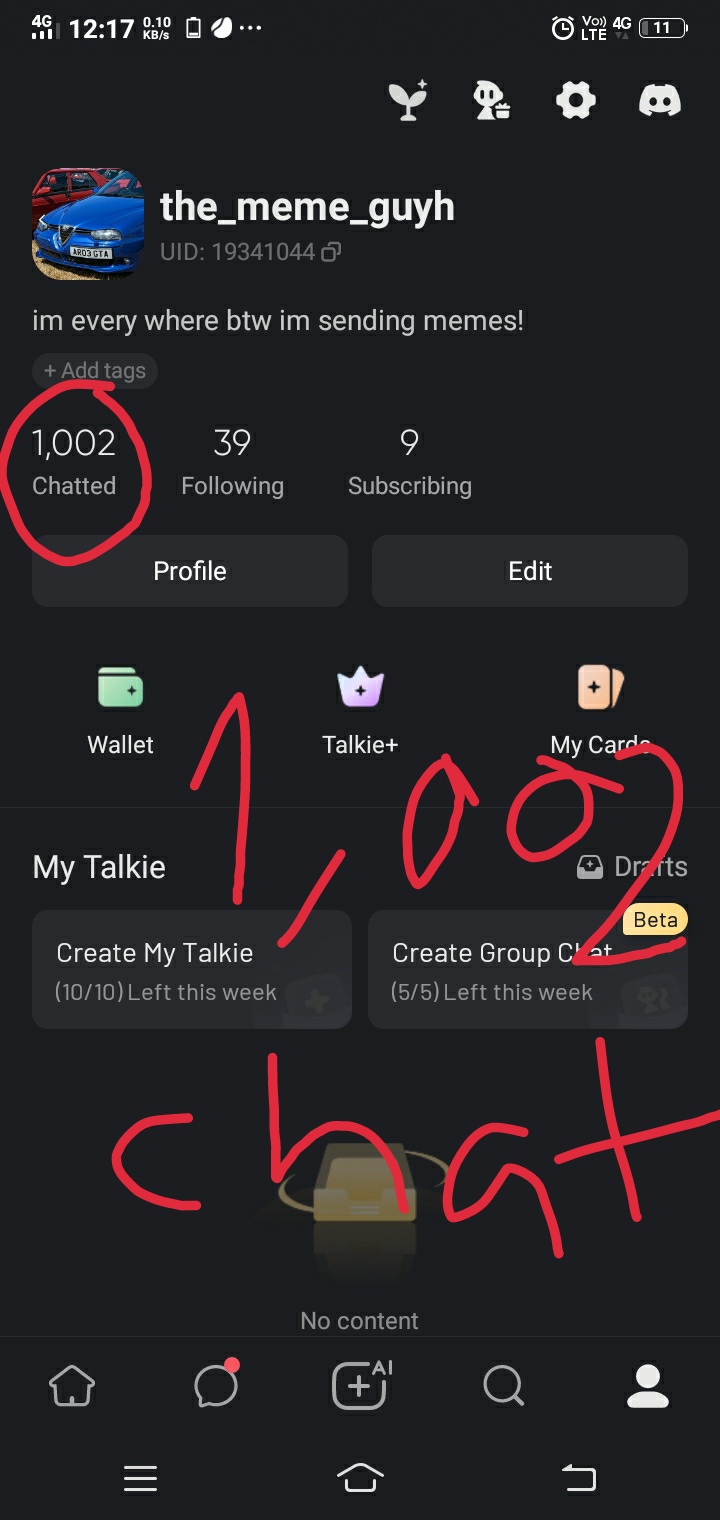
Task: Open Talkie+ membership
Action: click(360, 709)
